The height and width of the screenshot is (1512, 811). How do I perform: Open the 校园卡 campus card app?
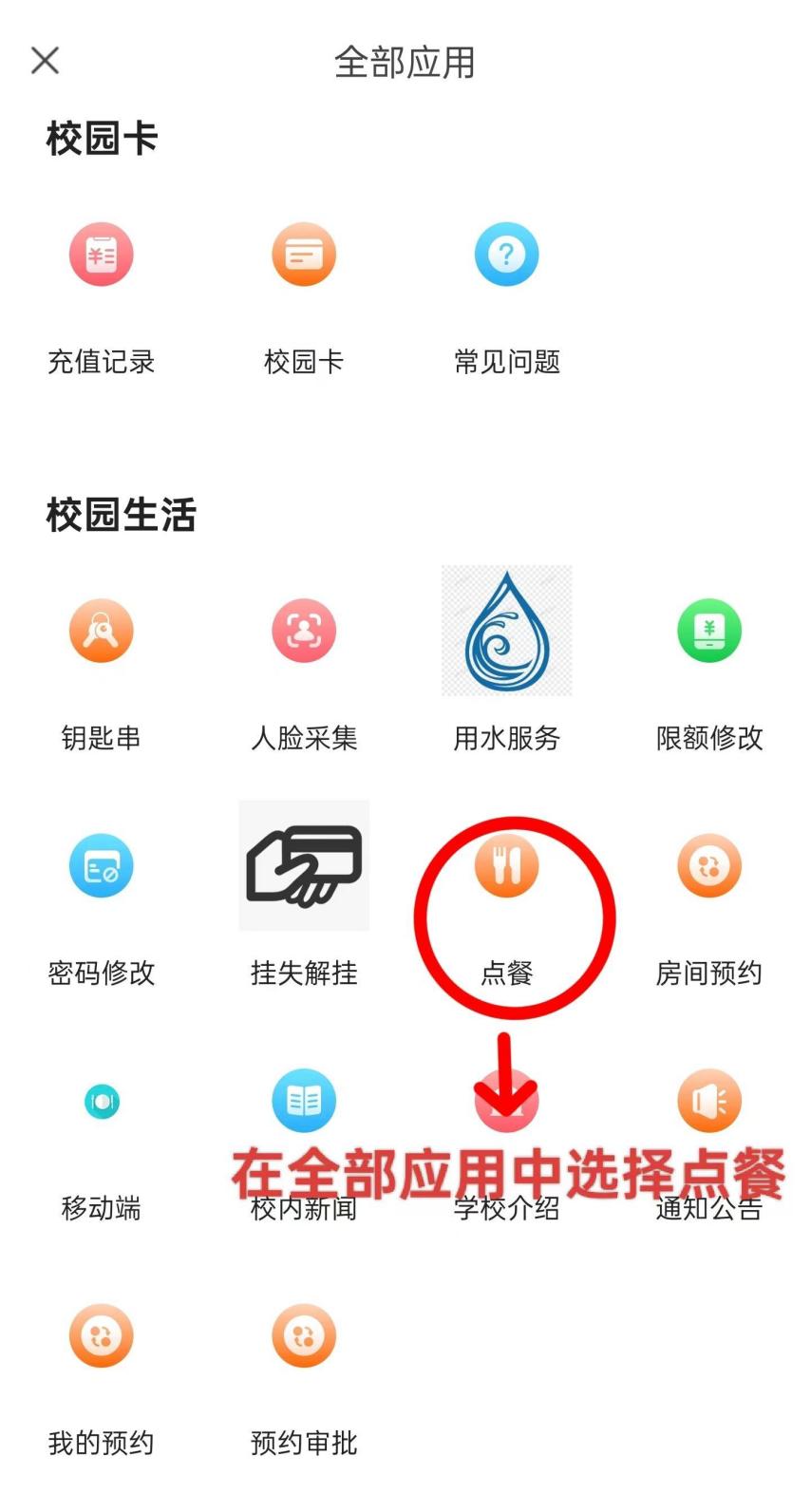click(x=304, y=255)
